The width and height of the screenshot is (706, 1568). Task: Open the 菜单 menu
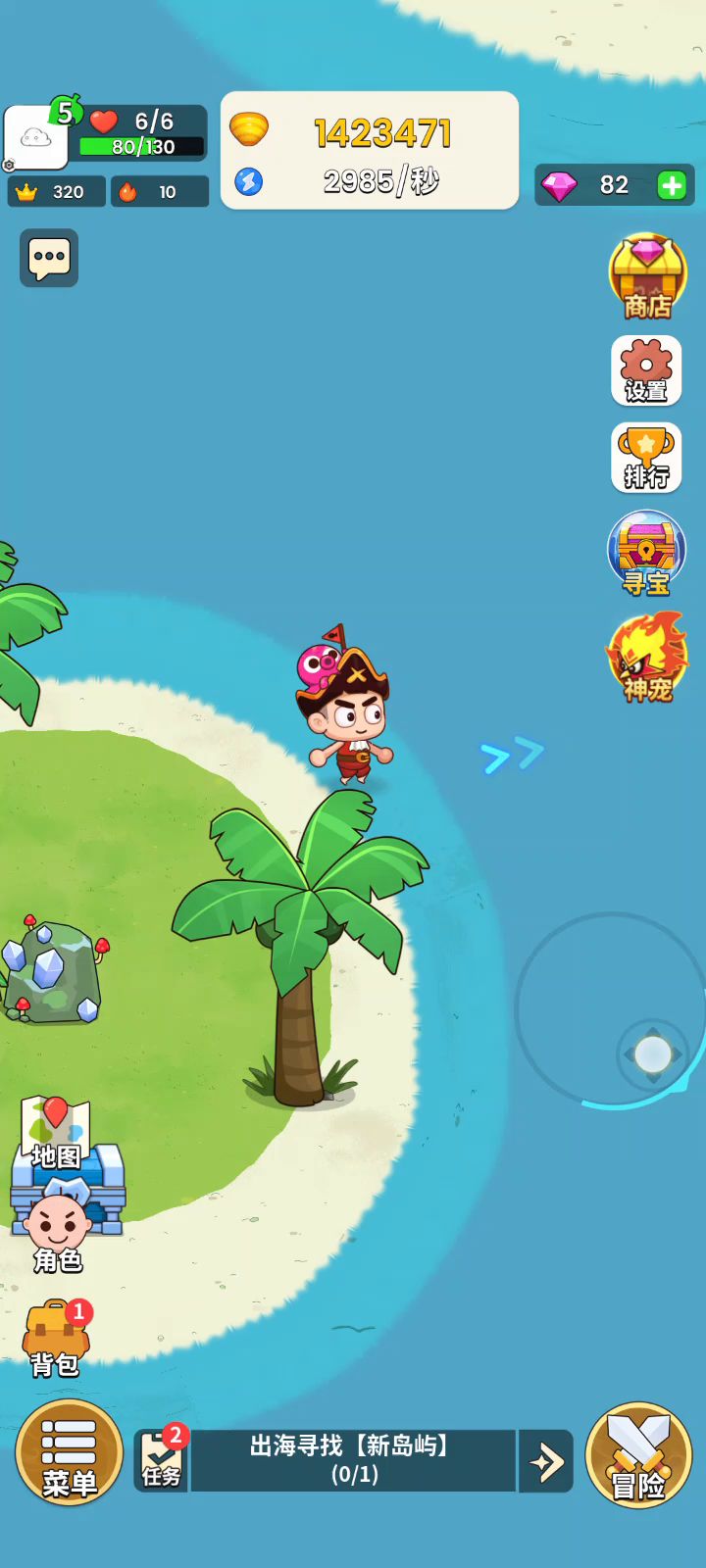pyautogui.click(x=69, y=1454)
